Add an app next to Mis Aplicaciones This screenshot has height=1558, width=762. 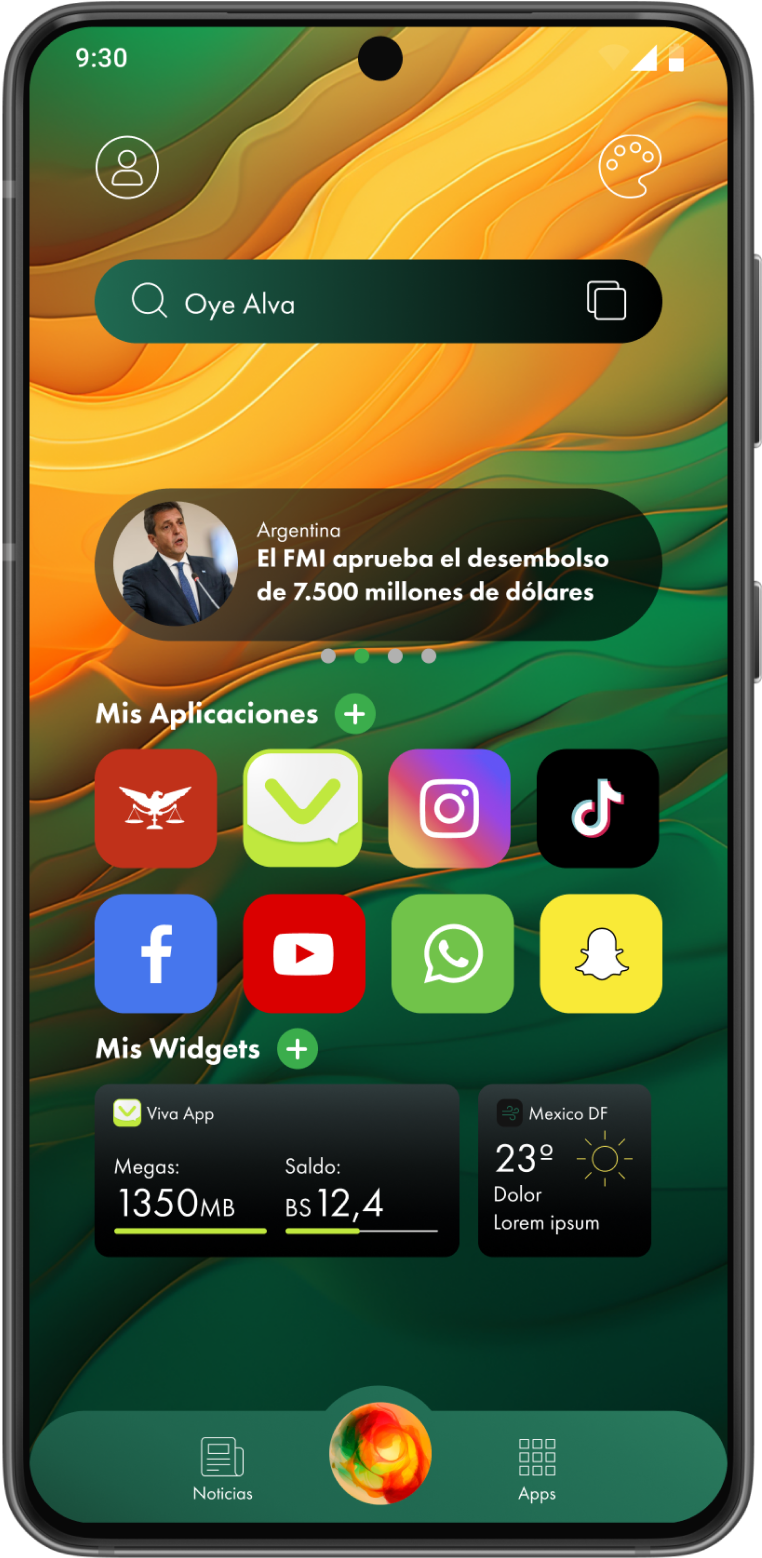[355, 714]
